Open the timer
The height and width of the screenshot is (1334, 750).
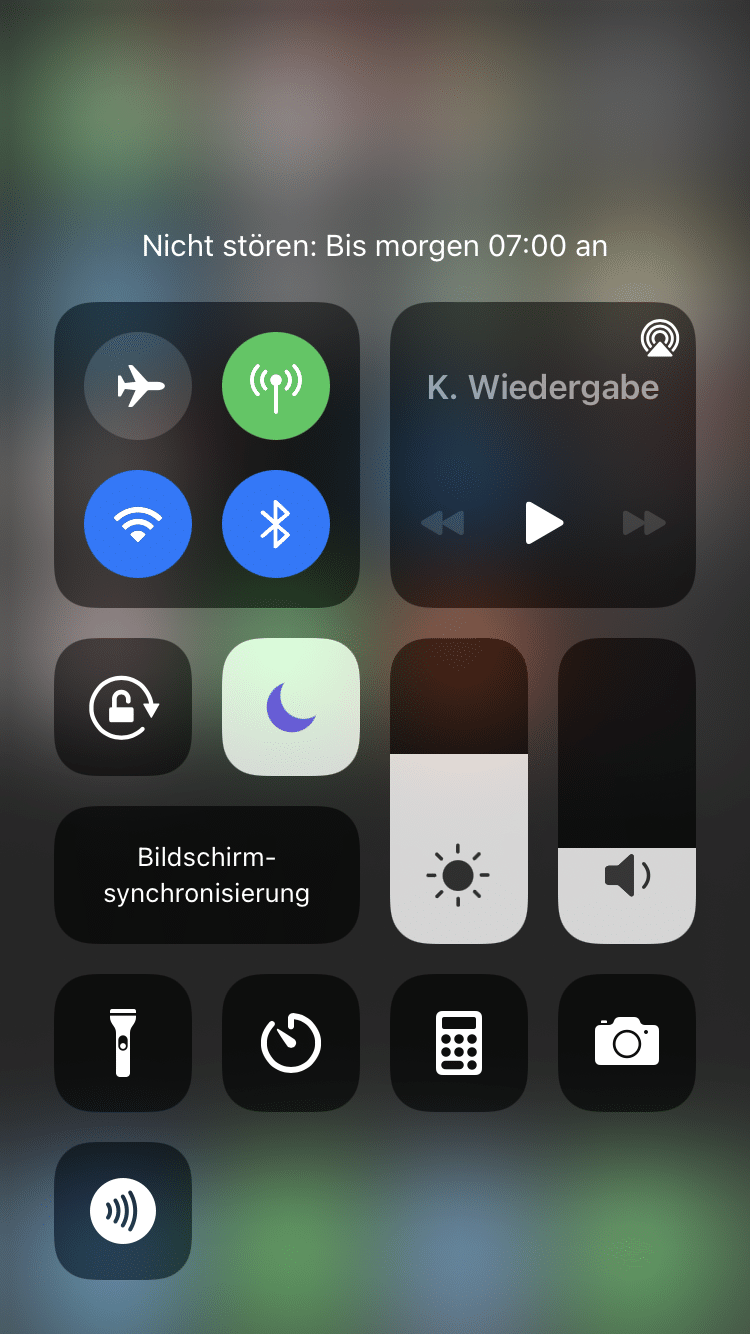291,1043
